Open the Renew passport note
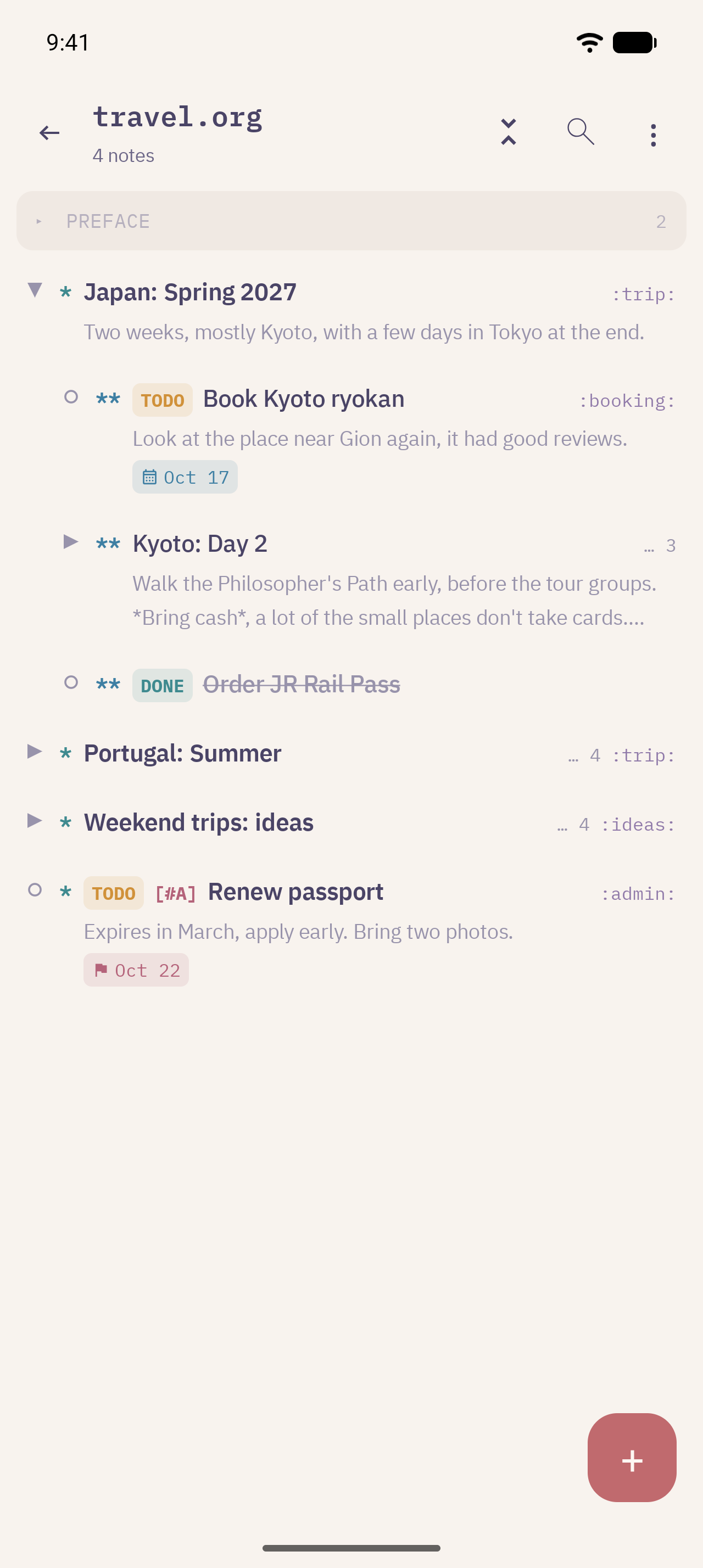Image resolution: width=703 pixels, height=1568 pixels. [x=296, y=892]
